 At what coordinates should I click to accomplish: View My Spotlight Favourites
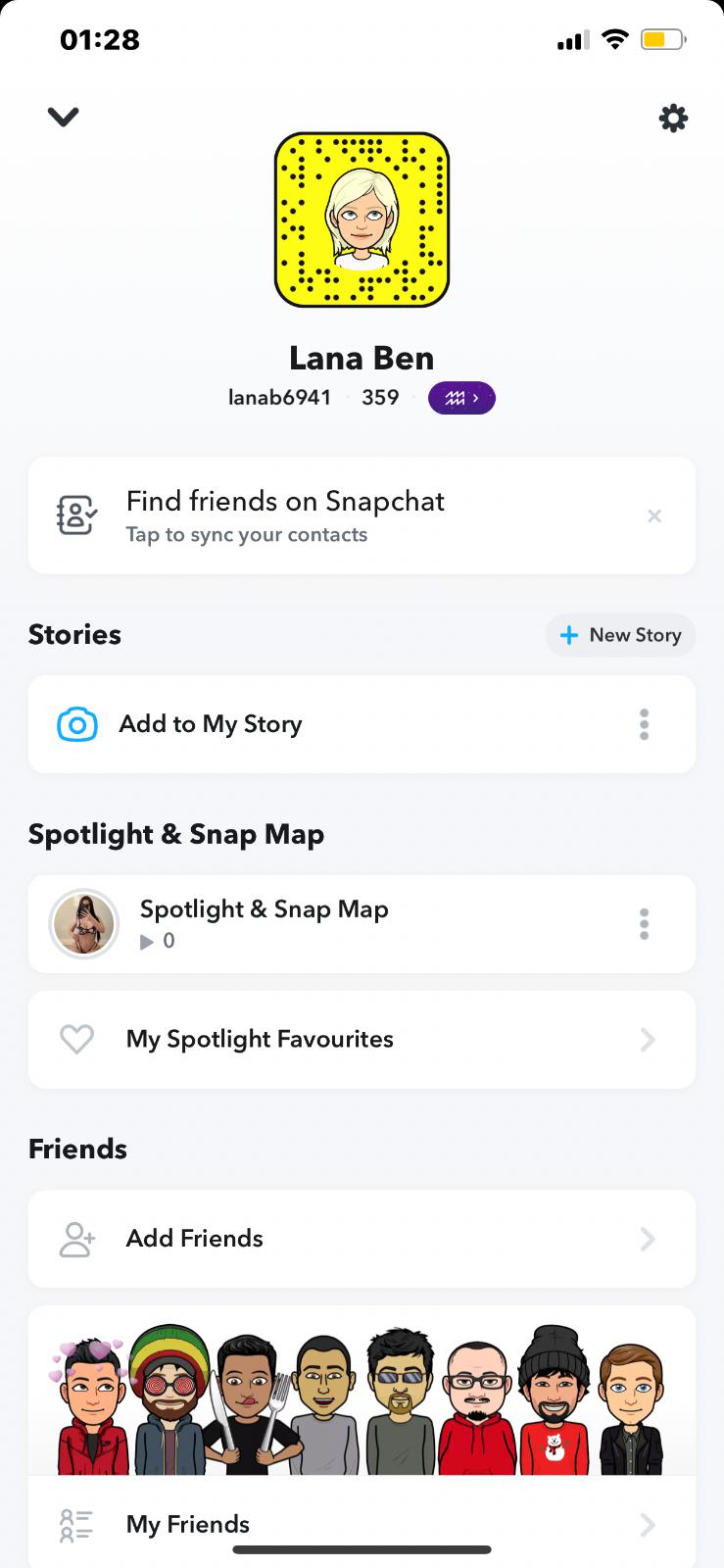(260, 1039)
